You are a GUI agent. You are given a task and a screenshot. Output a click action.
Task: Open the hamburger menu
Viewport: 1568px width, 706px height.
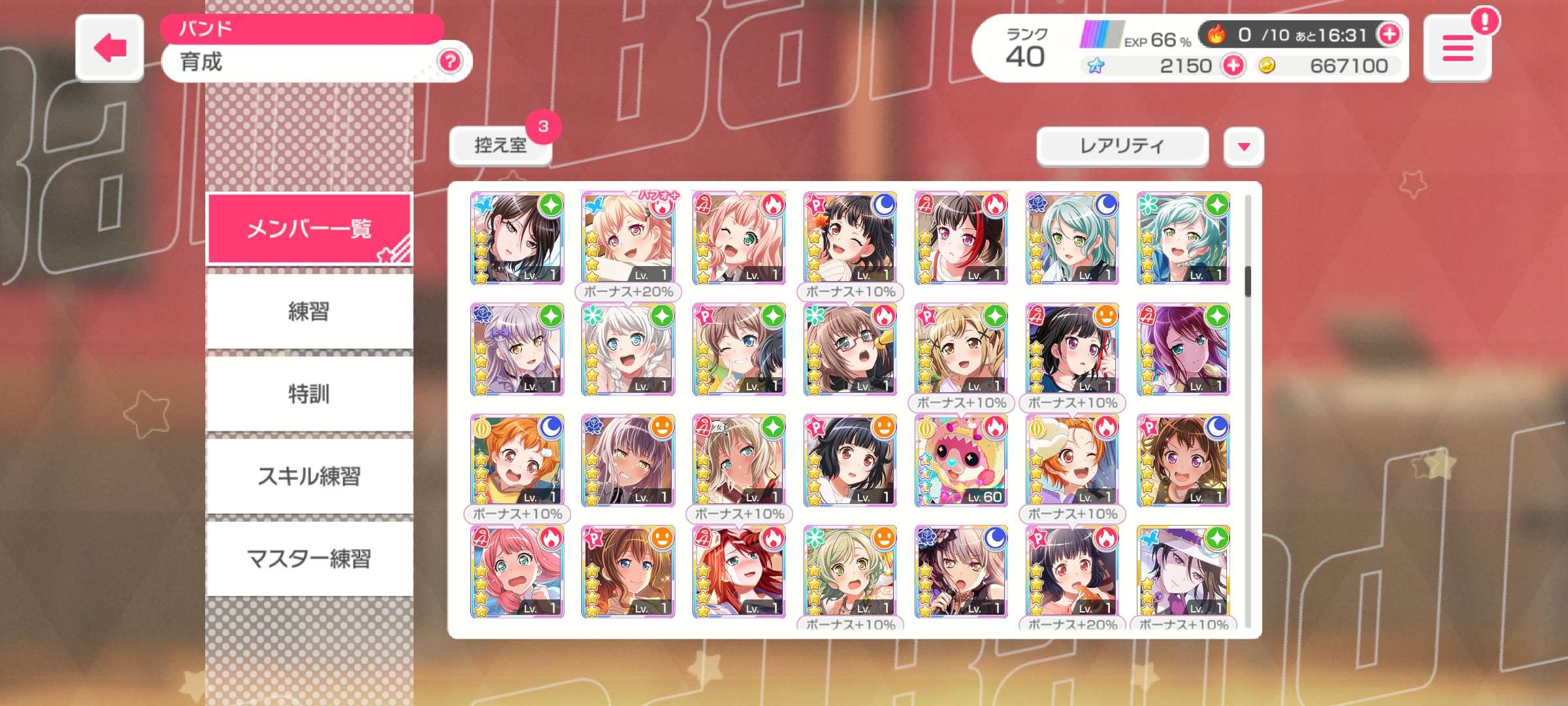1457,48
